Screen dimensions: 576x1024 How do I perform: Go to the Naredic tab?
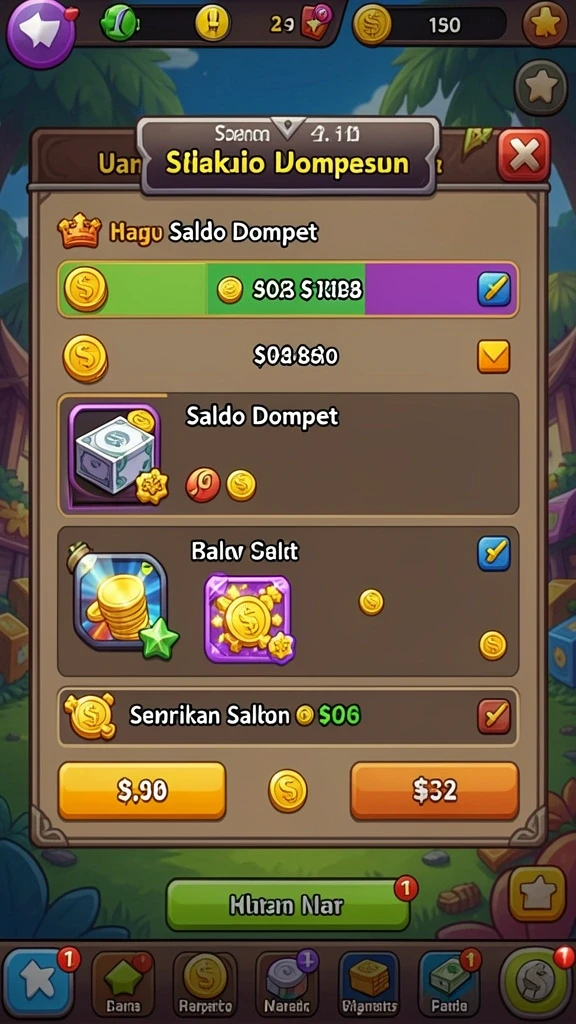click(x=287, y=984)
